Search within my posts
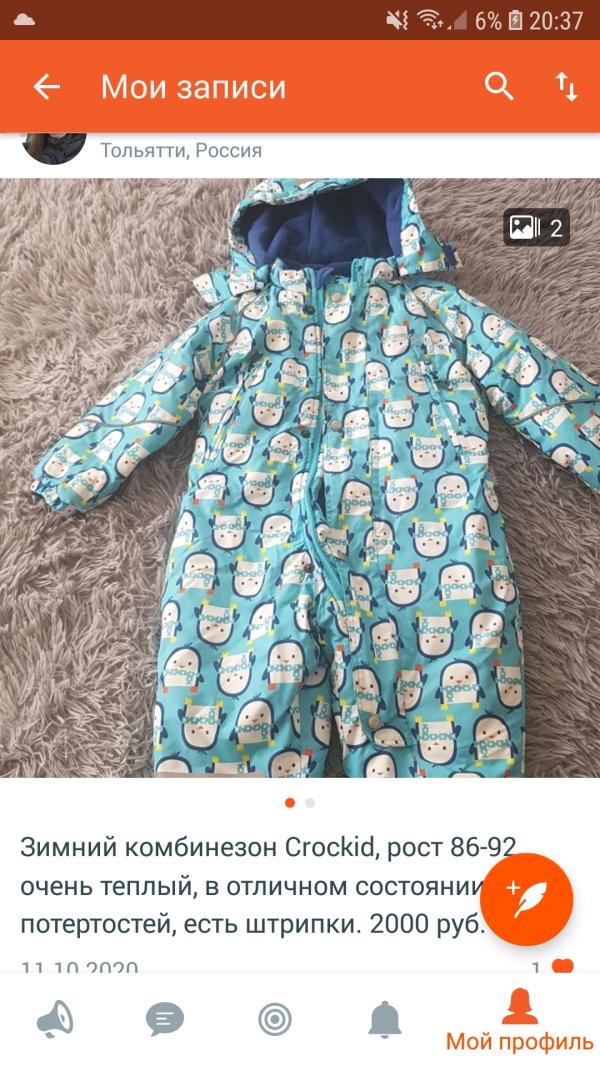The image size is (600, 1066). [x=499, y=87]
